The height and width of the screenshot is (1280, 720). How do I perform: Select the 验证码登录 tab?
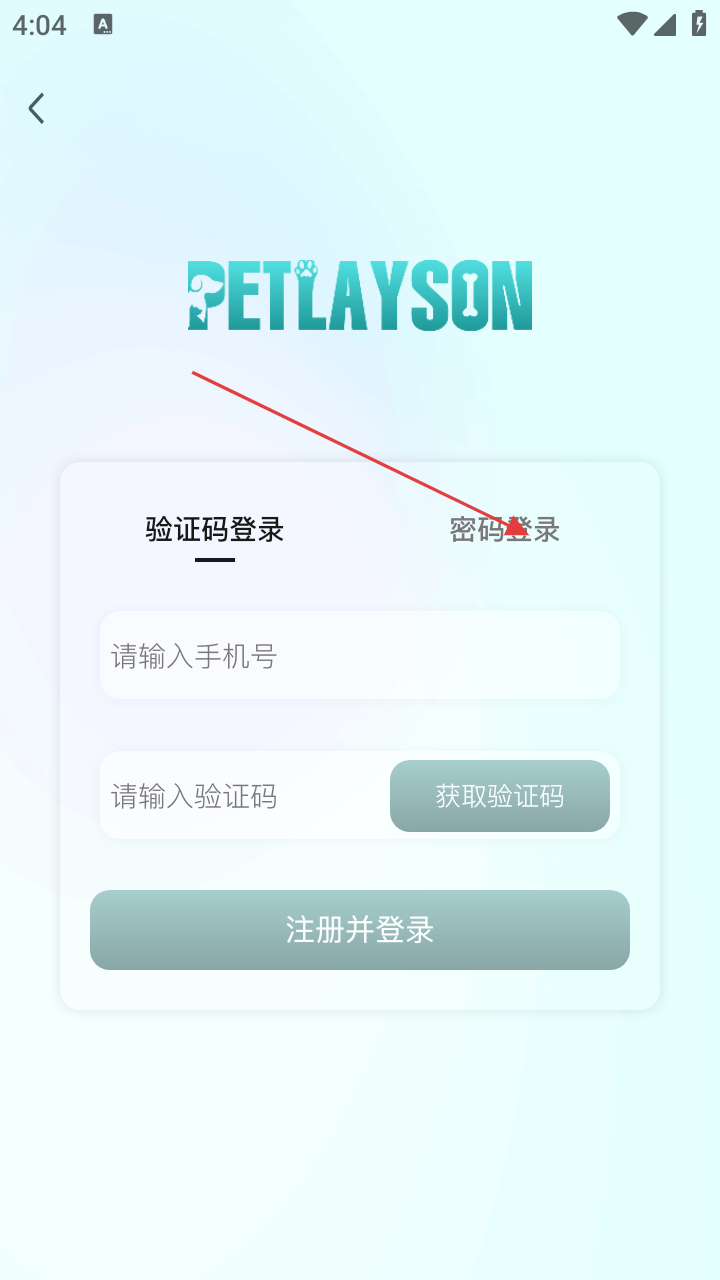[215, 530]
